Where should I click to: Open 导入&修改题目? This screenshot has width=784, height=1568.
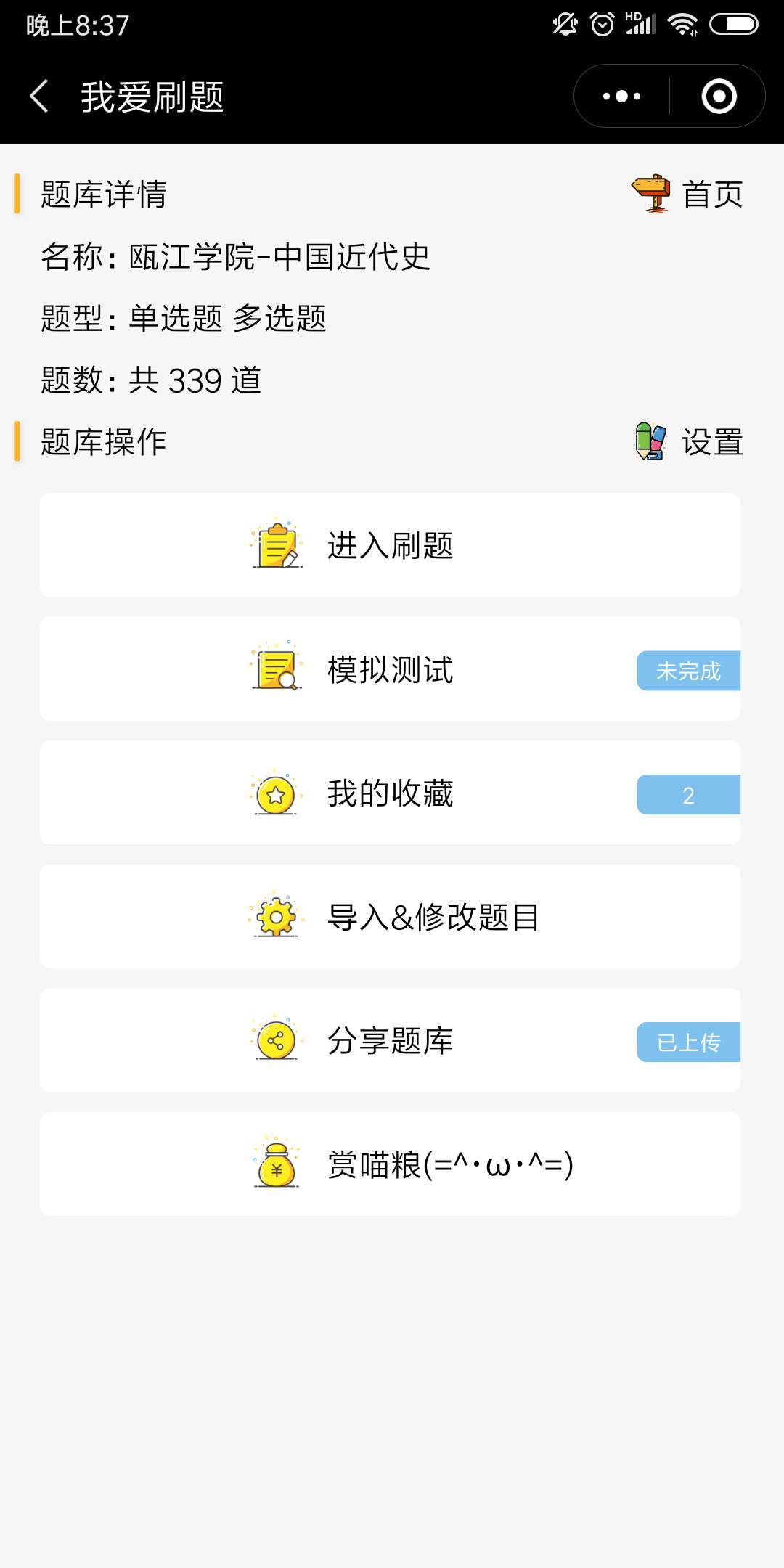pyautogui.click(x=390, y=916)
